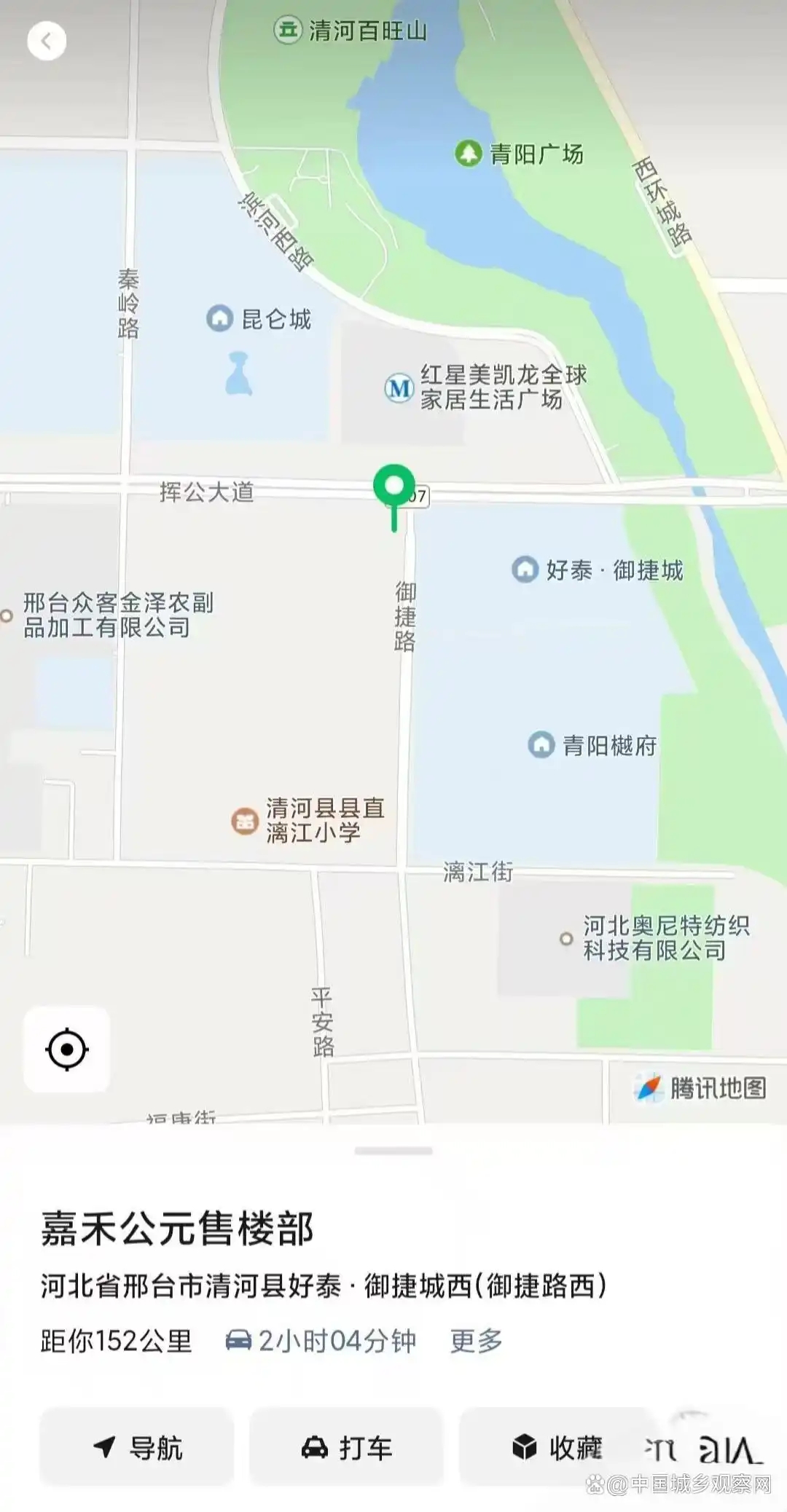The image size is (787, 1512).
Task: Open 更多 route options
Action: pos(477,1341)
